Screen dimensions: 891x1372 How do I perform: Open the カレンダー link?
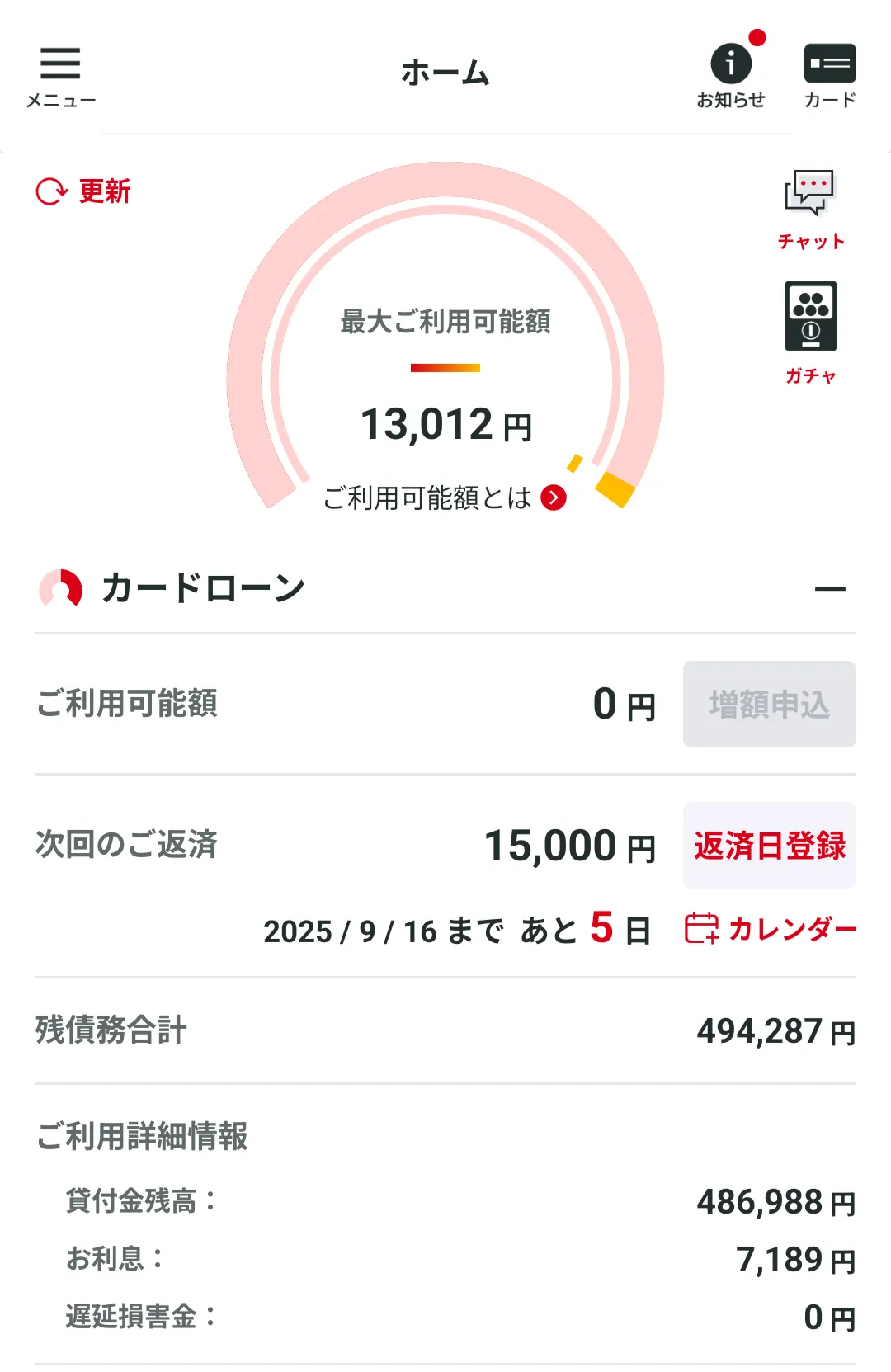coord(771,929)
